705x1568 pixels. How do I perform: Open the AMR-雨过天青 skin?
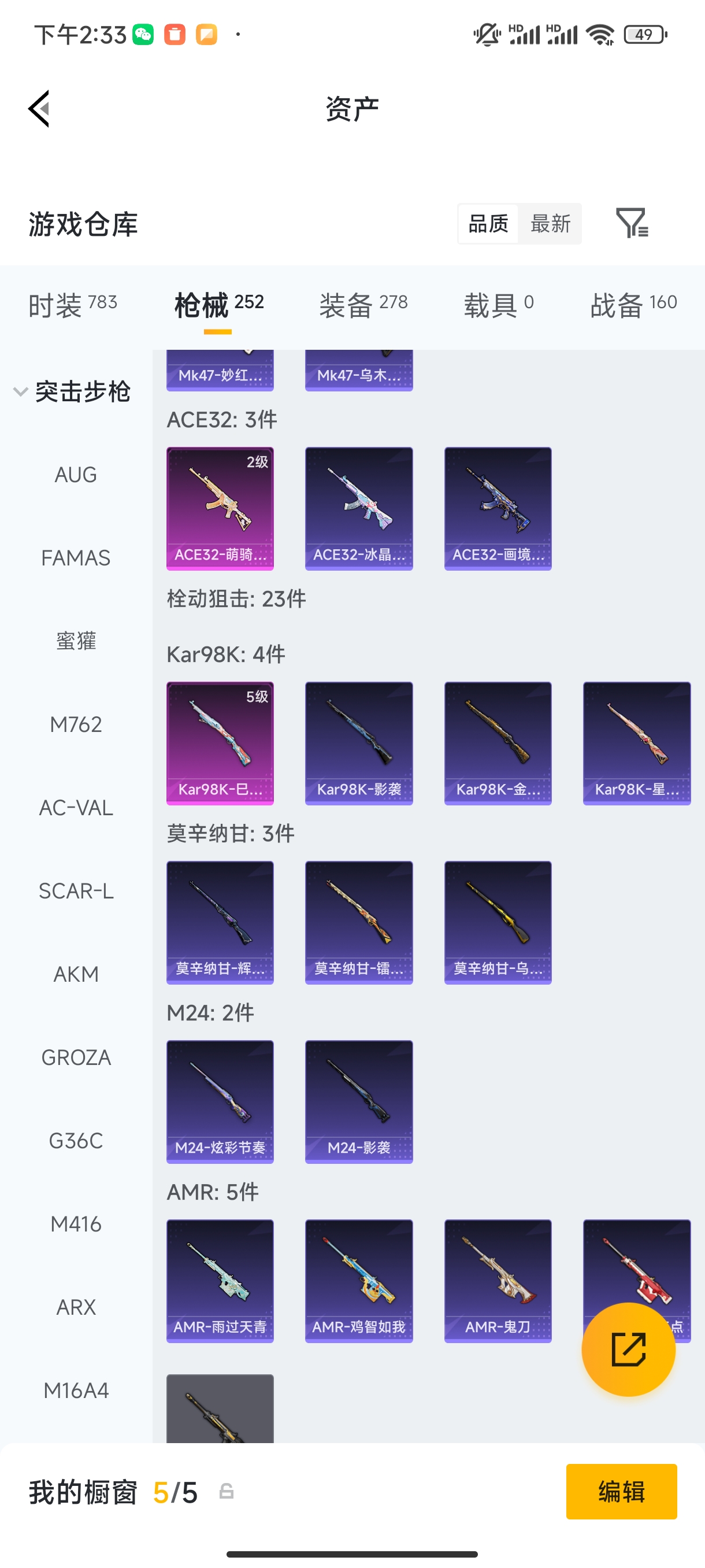click(x=220, y=1281)
